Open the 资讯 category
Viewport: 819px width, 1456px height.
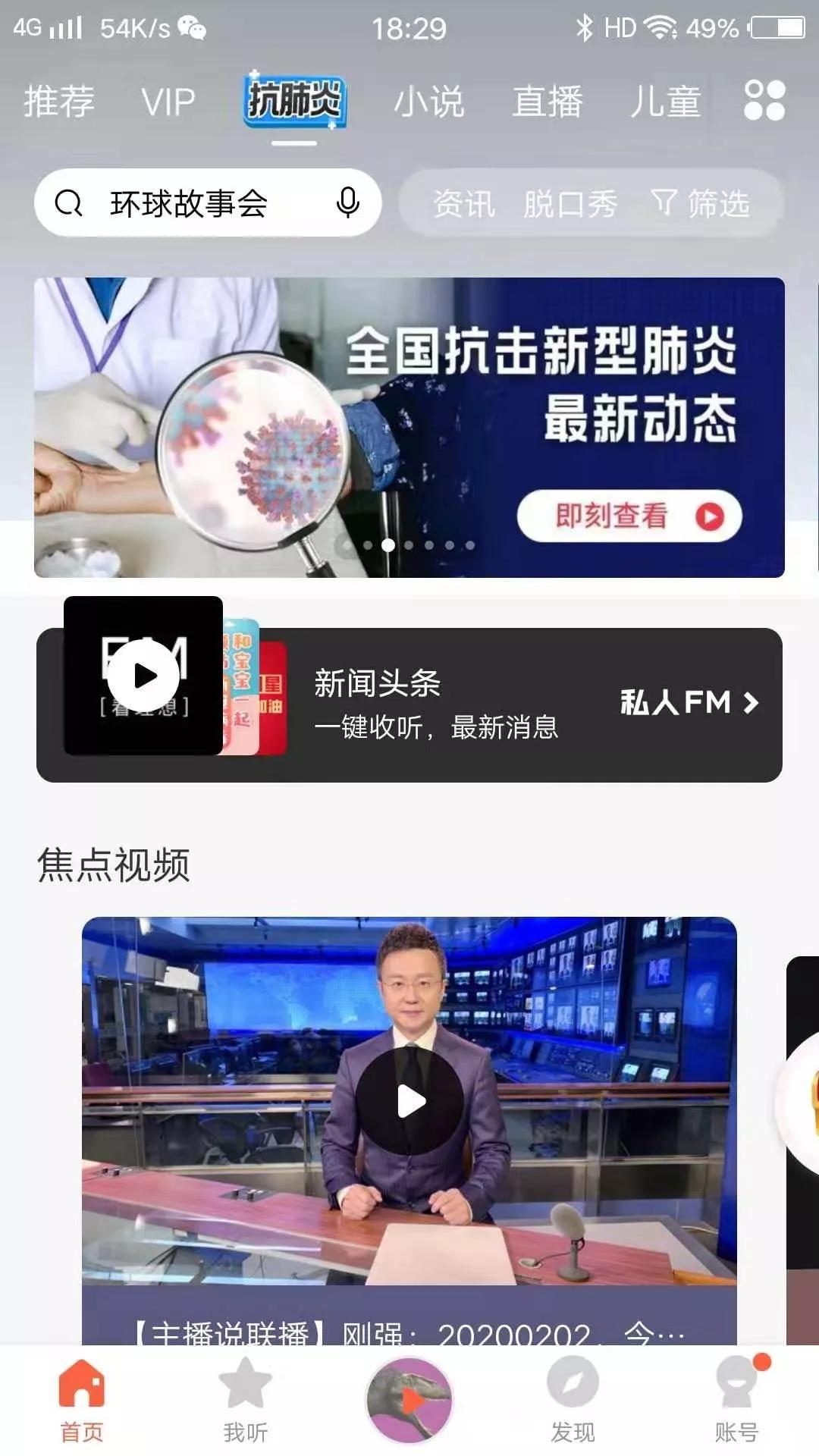463,203
